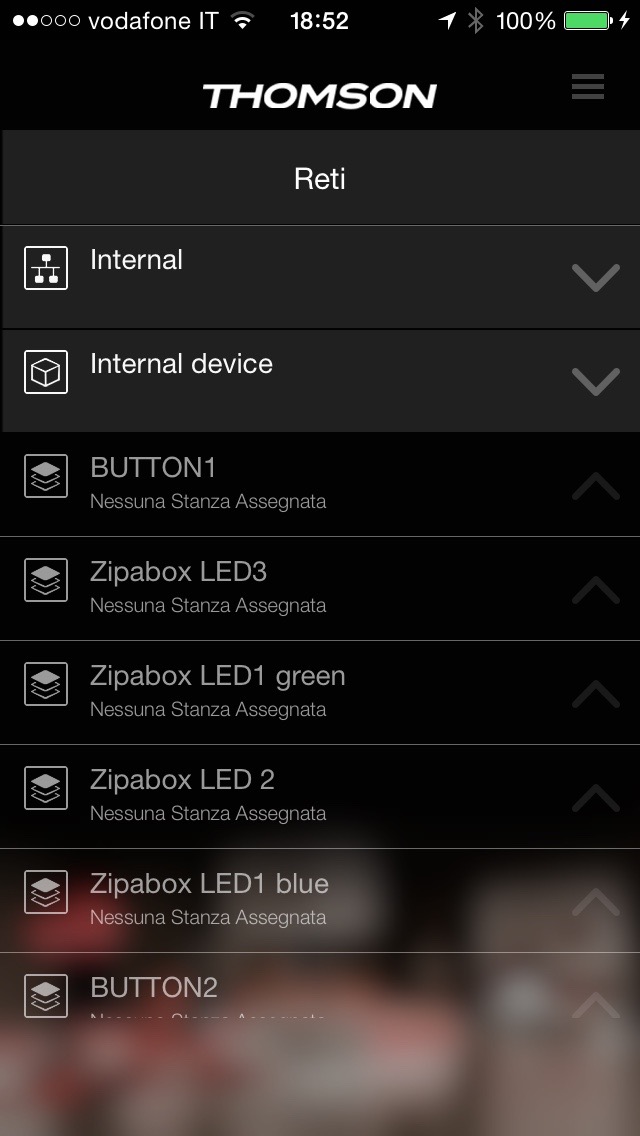The height and width of the screenshot is (1136, 640).
Task: Open the hamburger menu
Action: click(588, 88)
